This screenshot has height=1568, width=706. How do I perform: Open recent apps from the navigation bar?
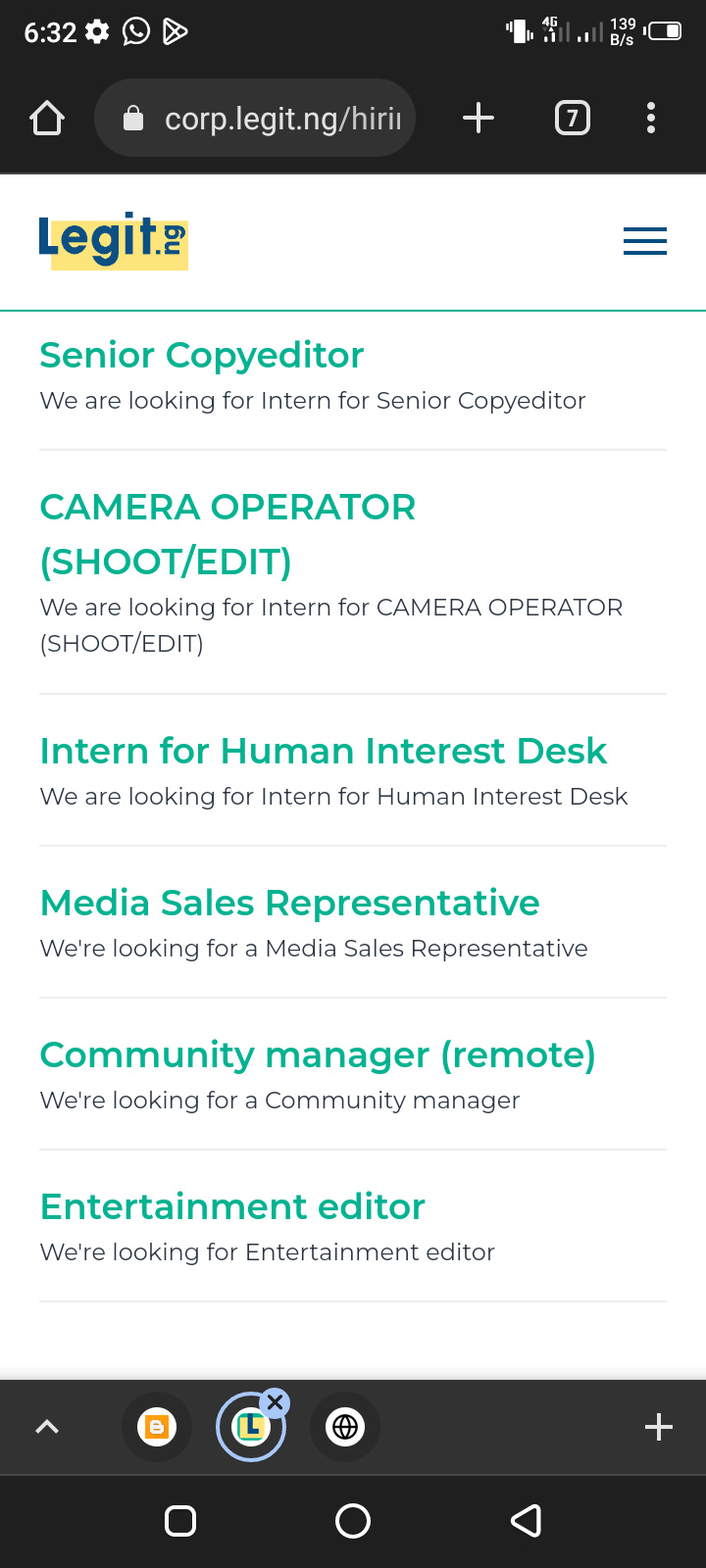(x=180, y=1521)
